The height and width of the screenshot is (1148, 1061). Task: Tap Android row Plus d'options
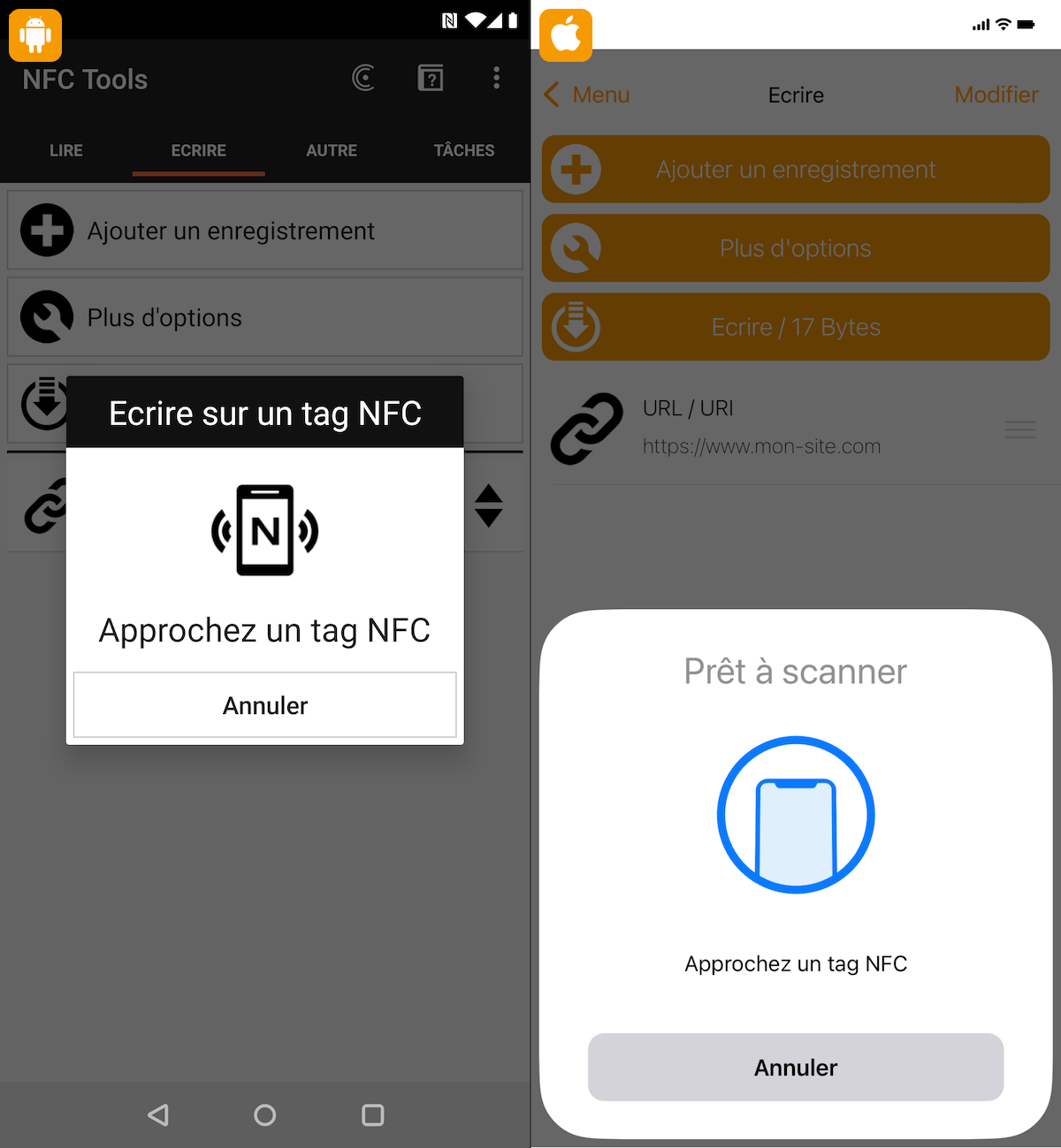point(264,317)
